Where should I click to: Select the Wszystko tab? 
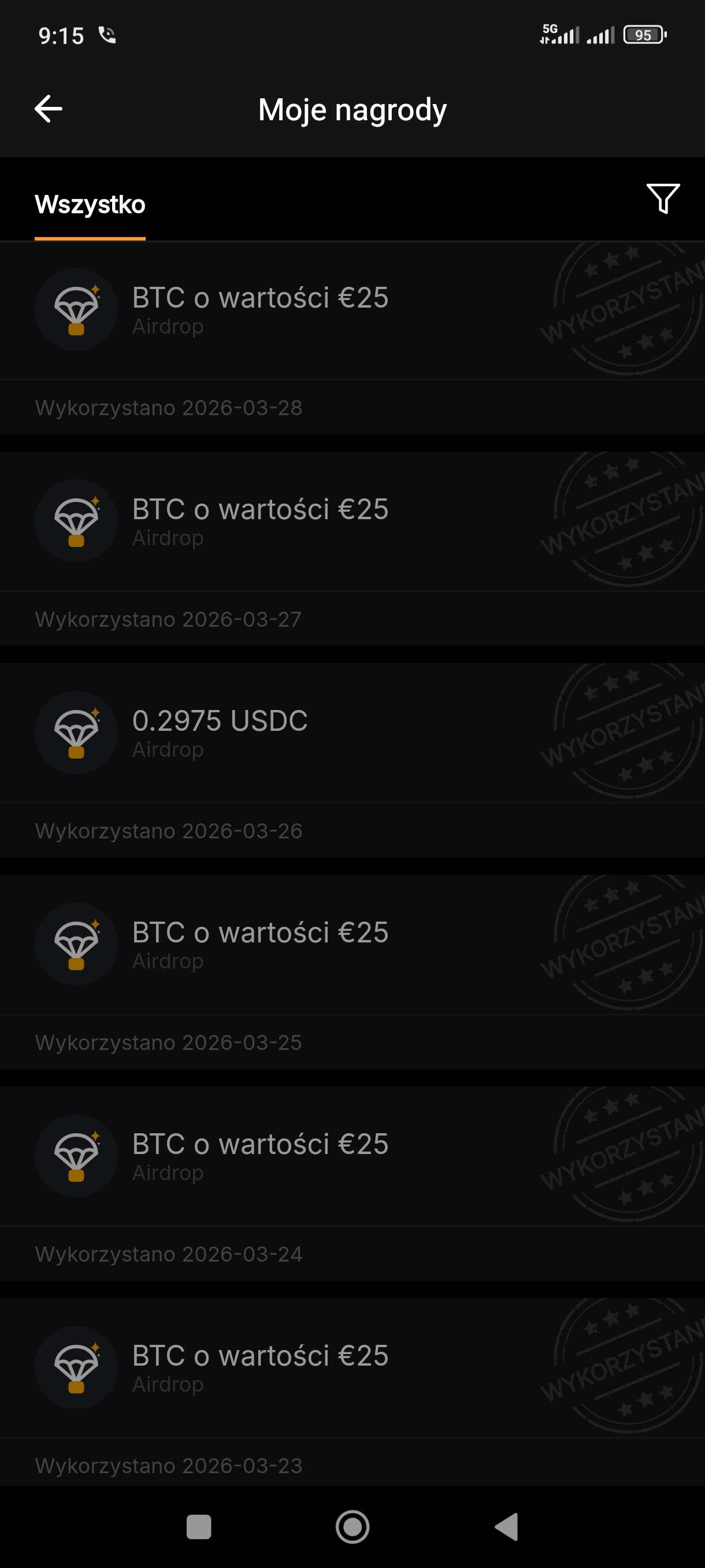pyautogui.click(x=90, y=205)
